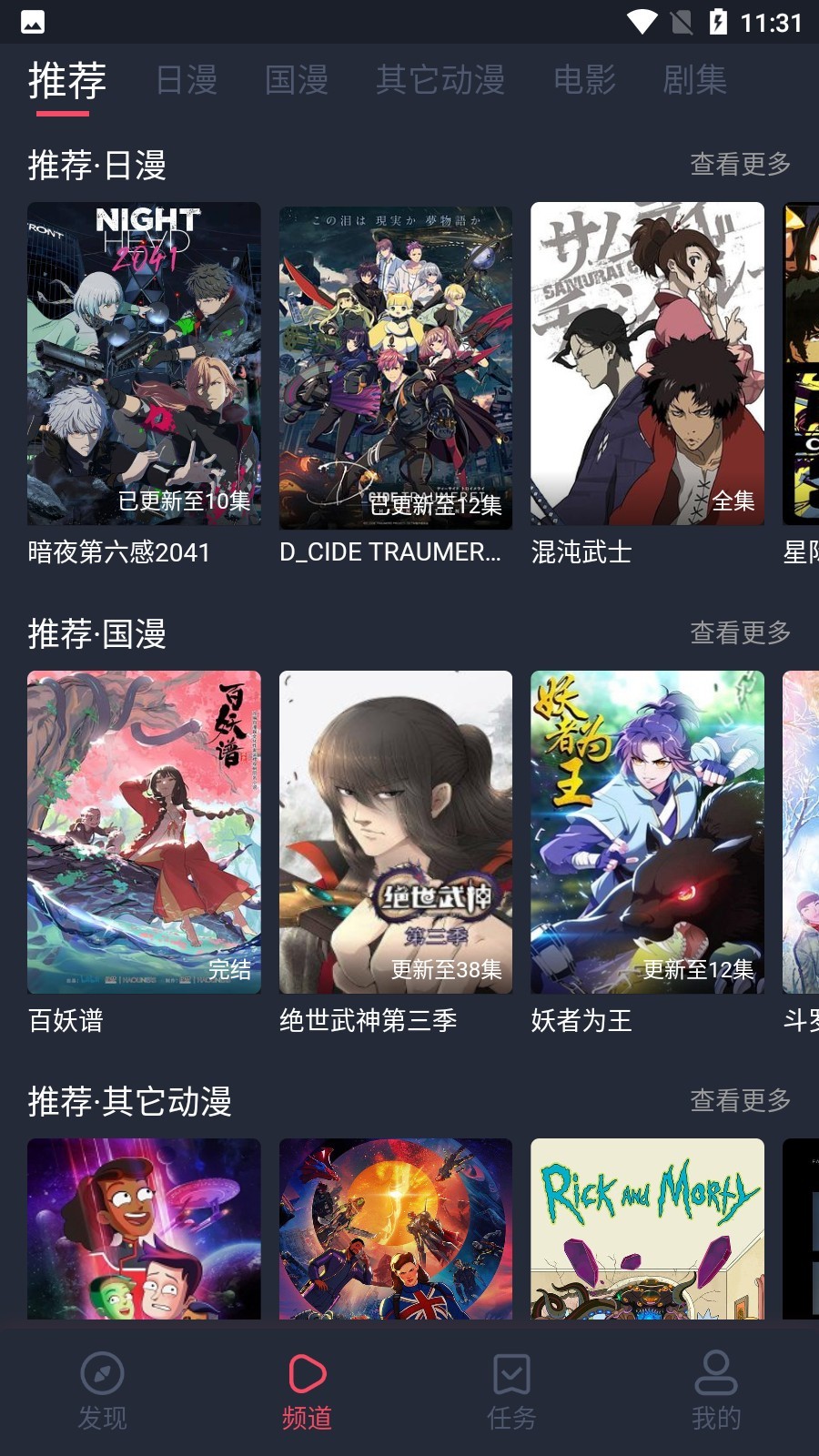
Task: Open the 国漫 category tab
Action: tap(297, 80)
